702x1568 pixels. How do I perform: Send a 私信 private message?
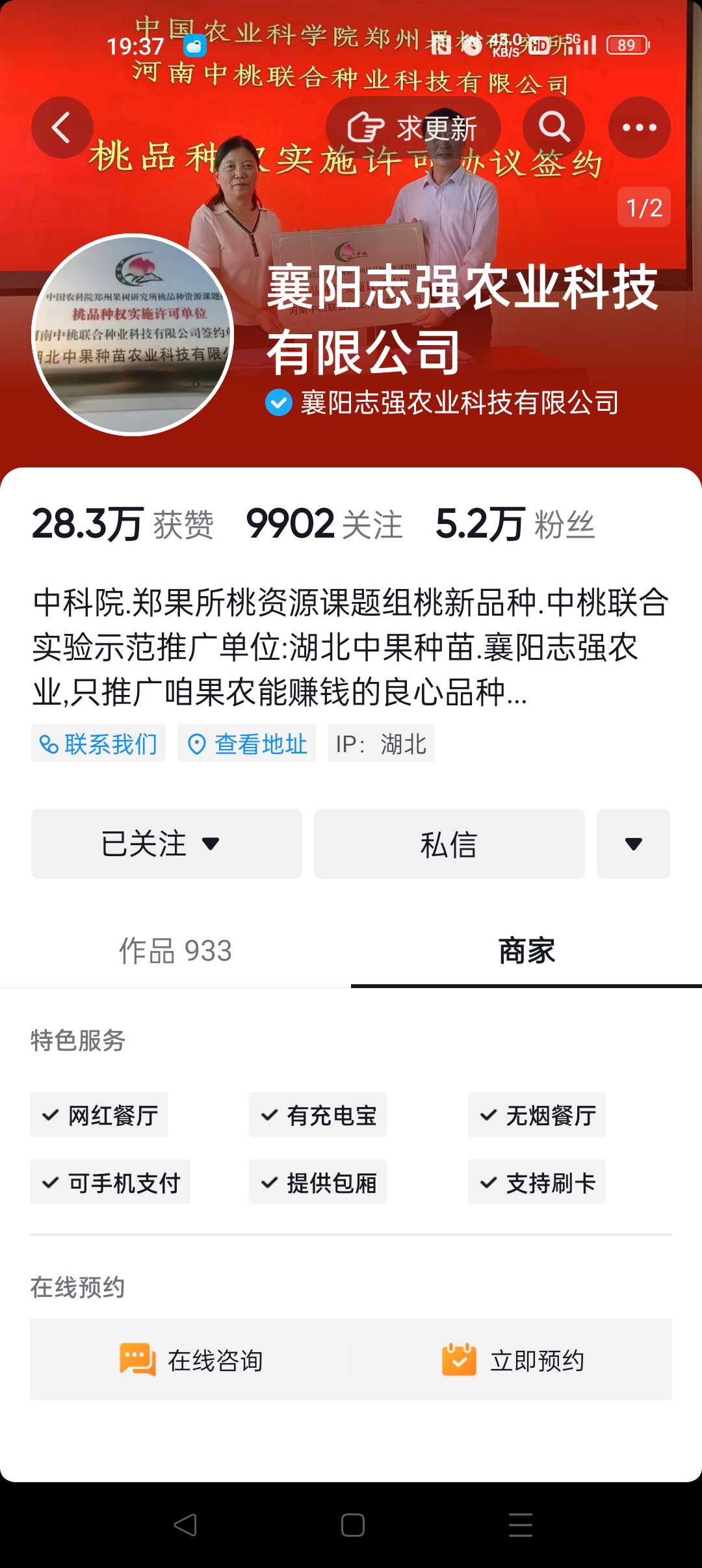449,844
